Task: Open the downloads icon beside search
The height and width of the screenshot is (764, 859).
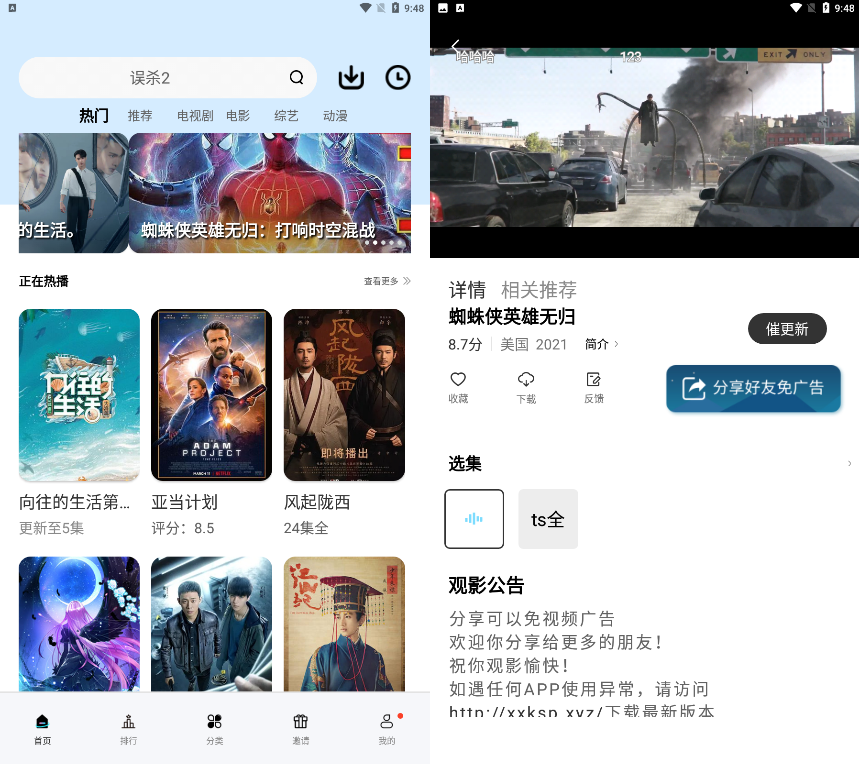Action: click(351, 77)
